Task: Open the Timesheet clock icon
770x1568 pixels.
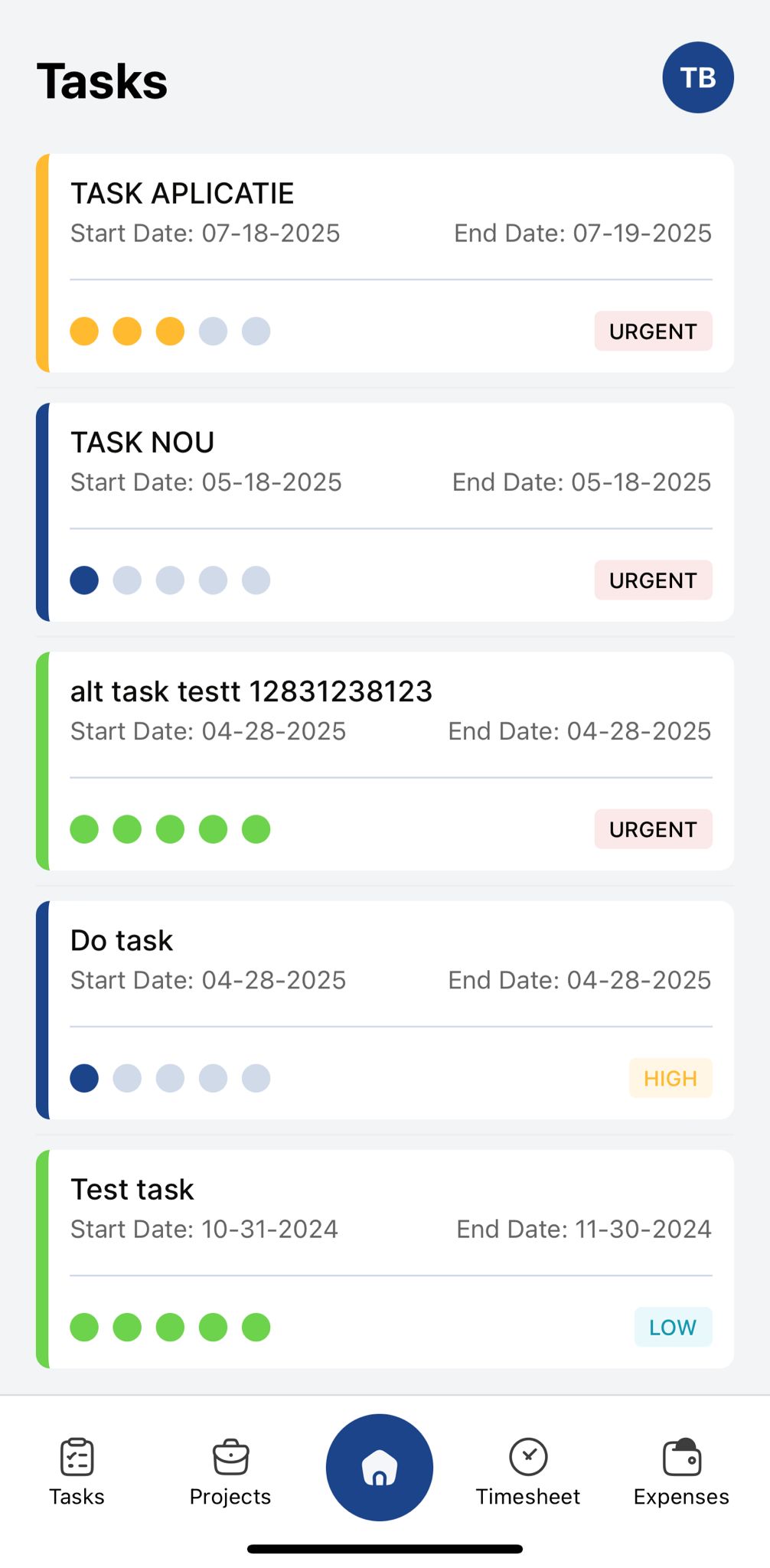Action: coord(527,1462)
